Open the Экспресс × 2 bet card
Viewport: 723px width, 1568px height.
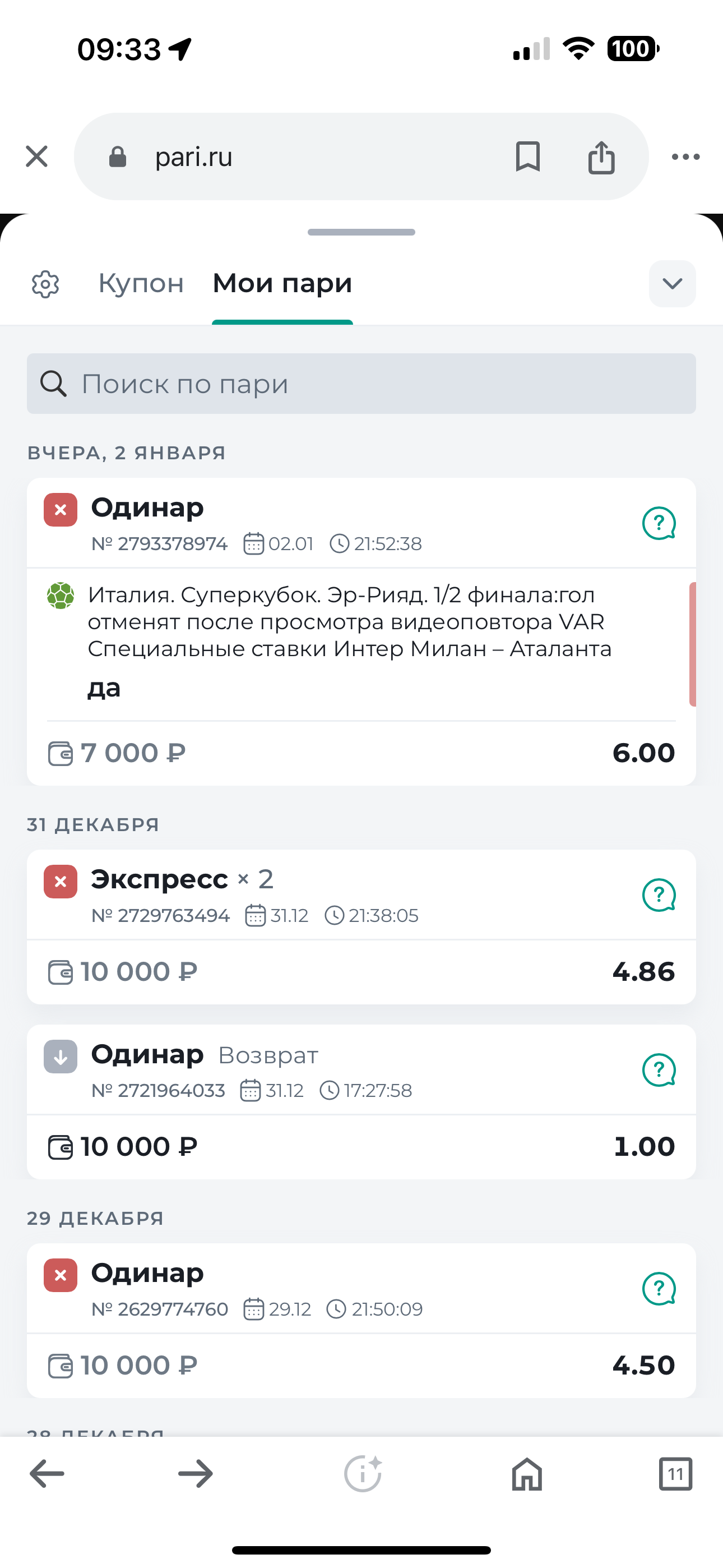click(x=361, y=927)
